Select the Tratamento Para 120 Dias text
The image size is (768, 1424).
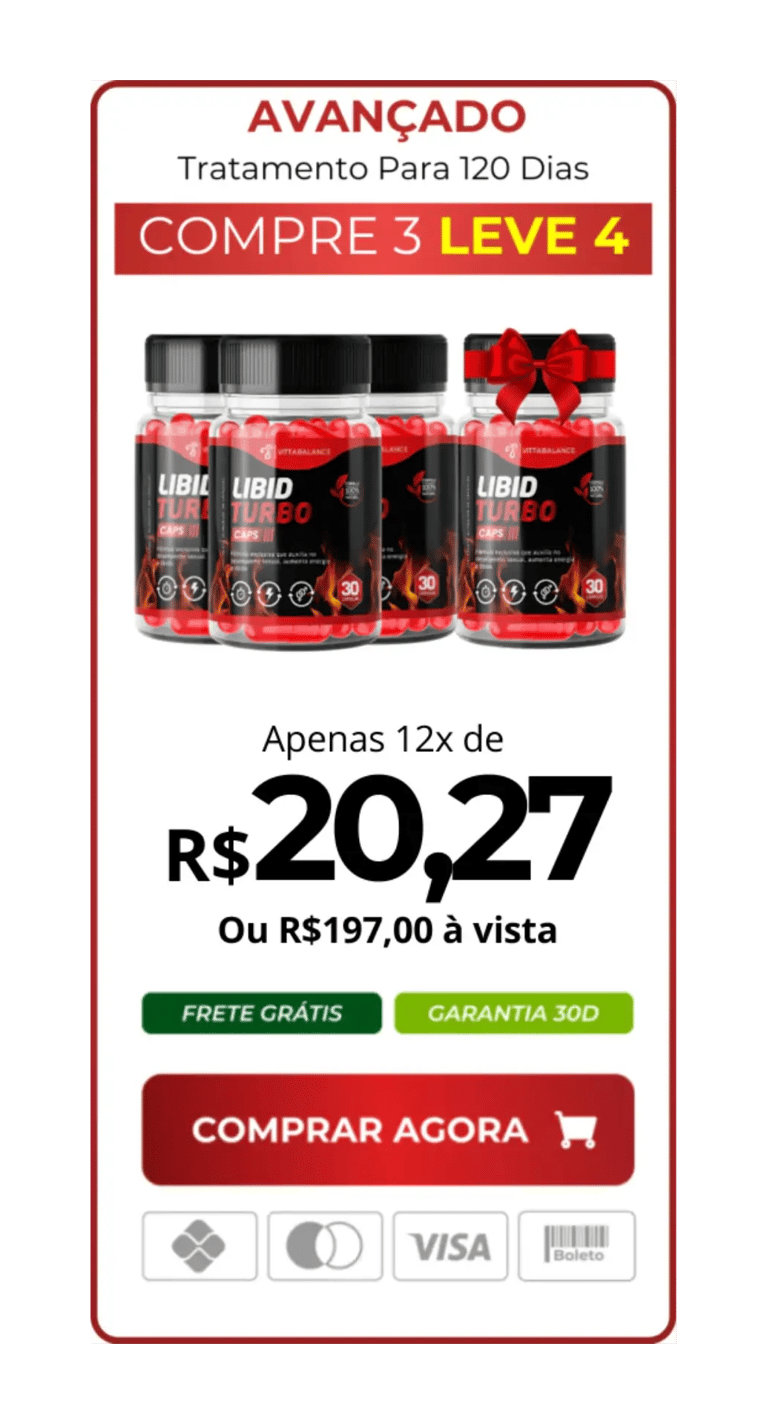click(384, 168)
